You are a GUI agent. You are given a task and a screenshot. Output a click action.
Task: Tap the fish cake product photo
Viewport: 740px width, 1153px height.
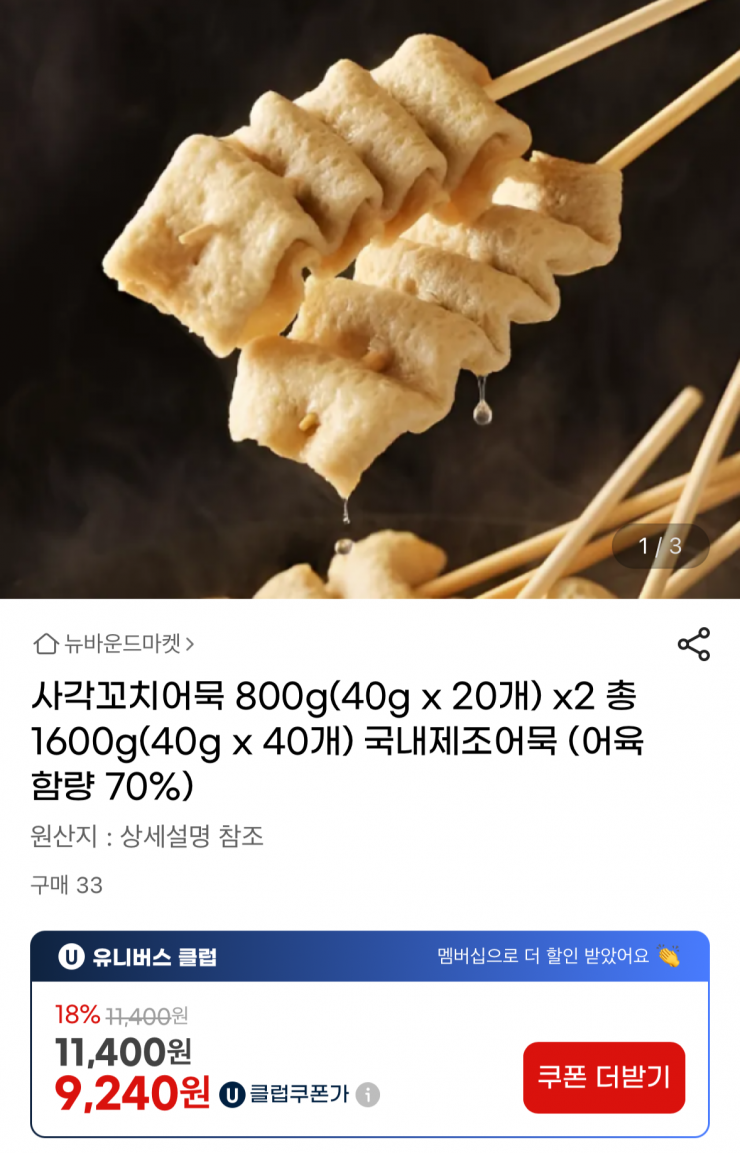click(x=370, y=300)
